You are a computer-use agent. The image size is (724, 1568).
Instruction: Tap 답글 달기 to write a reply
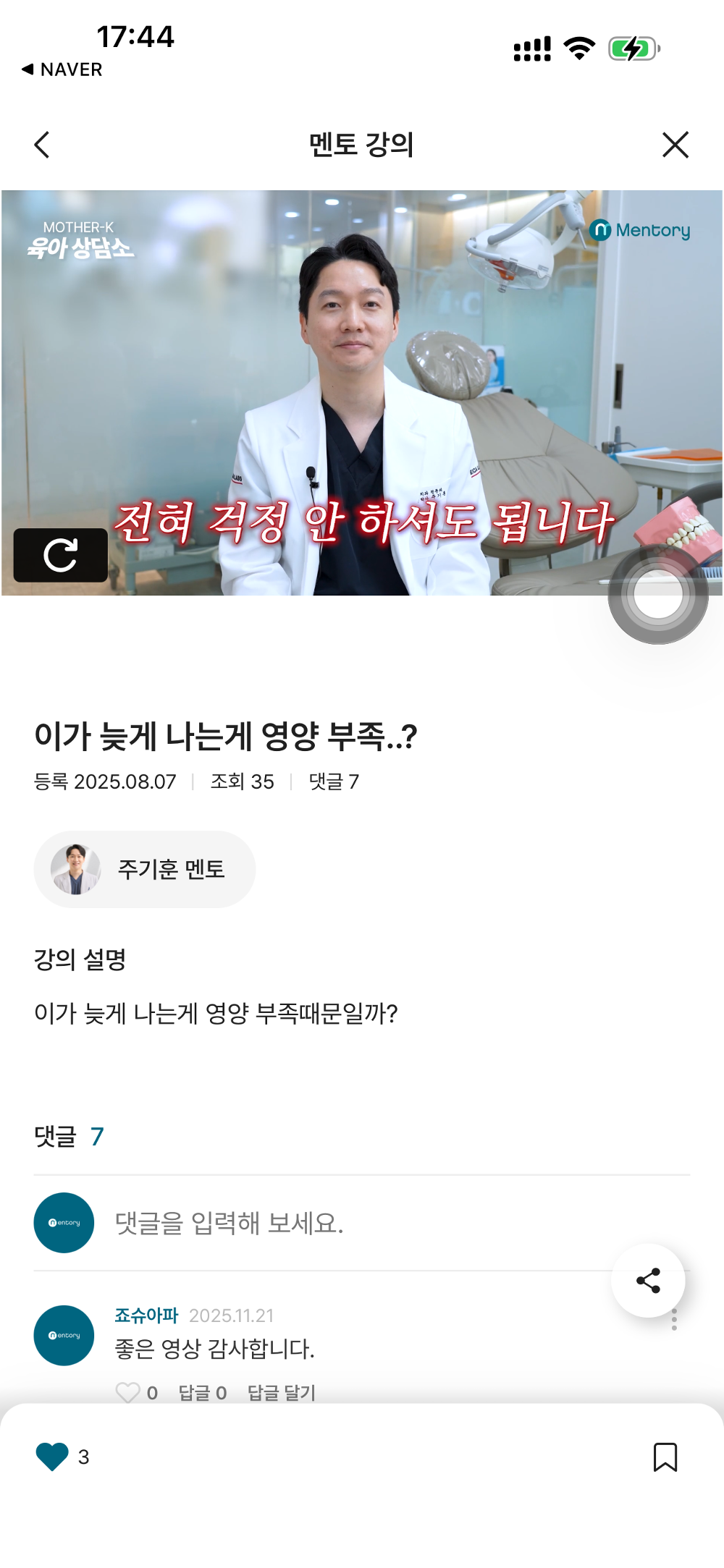[x=280, y=1391]
